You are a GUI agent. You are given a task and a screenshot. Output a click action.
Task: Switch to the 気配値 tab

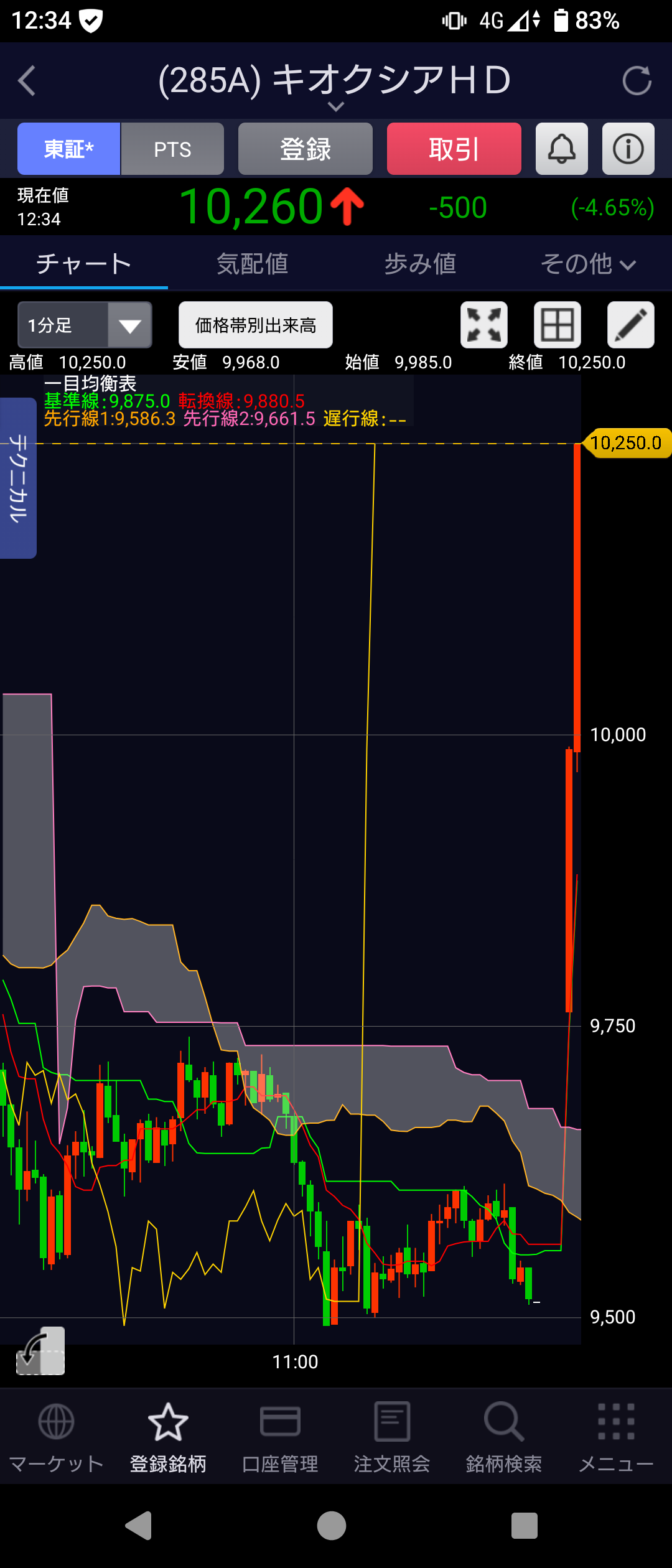click(x=252, y=264)
